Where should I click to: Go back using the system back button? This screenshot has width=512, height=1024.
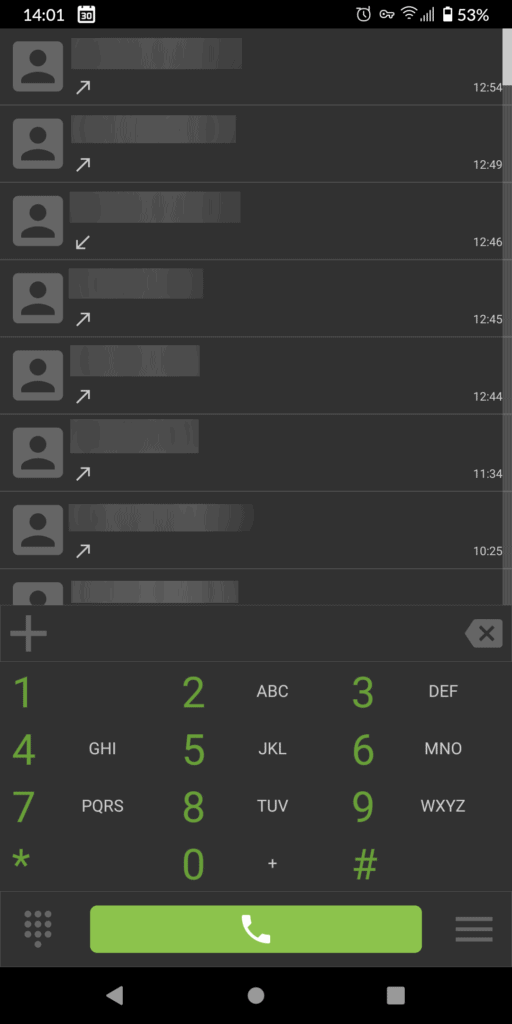115,995
